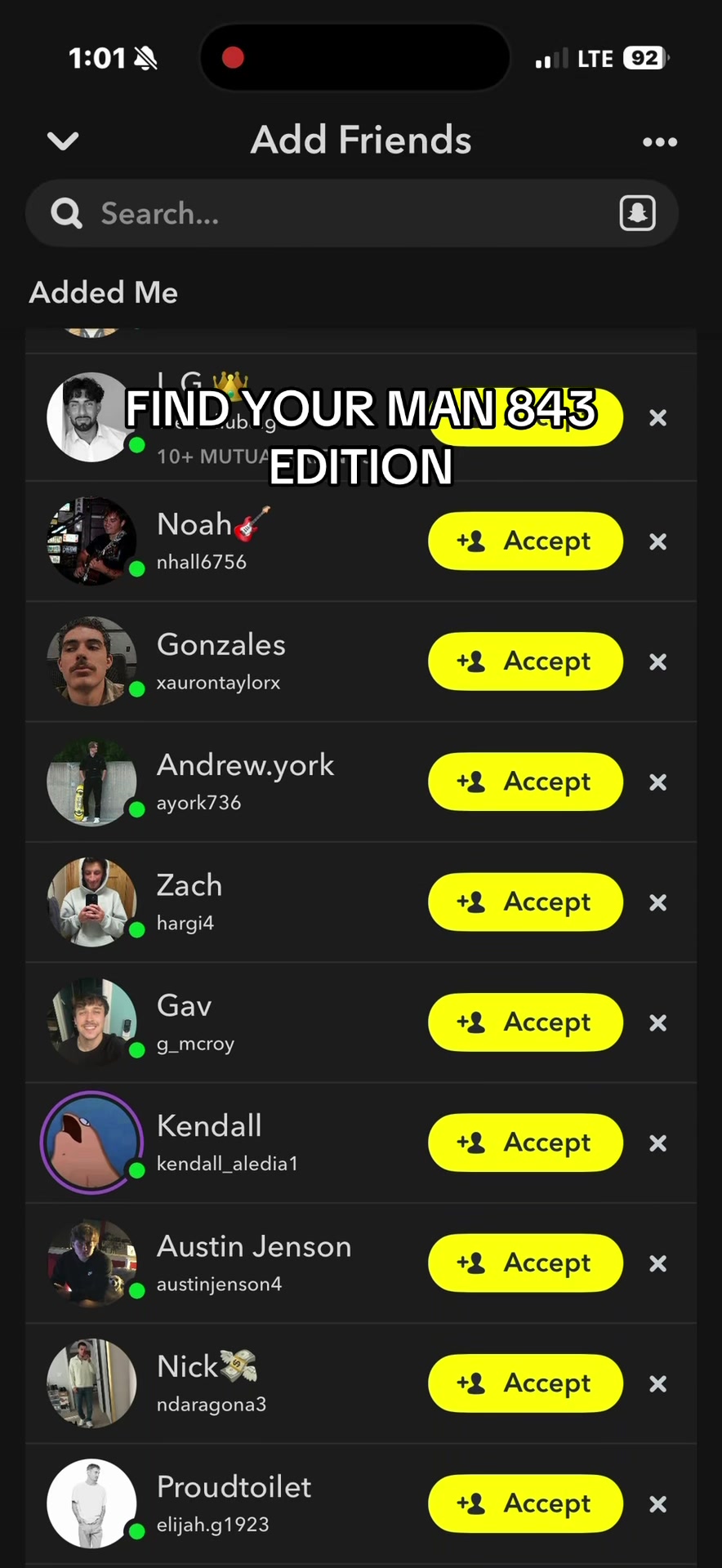Image resolution: width=722 pixels, height=1568 pixels.
Task: Accept Andrew.york's friend request
Action: pos(525,782)
